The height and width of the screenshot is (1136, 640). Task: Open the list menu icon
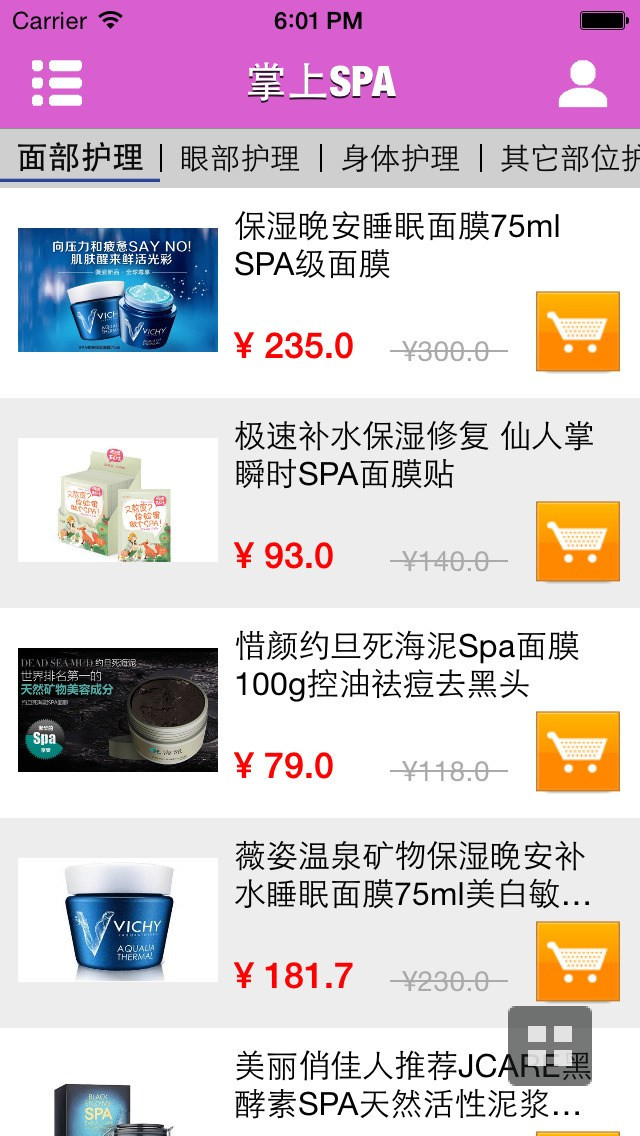coord(57,83)
